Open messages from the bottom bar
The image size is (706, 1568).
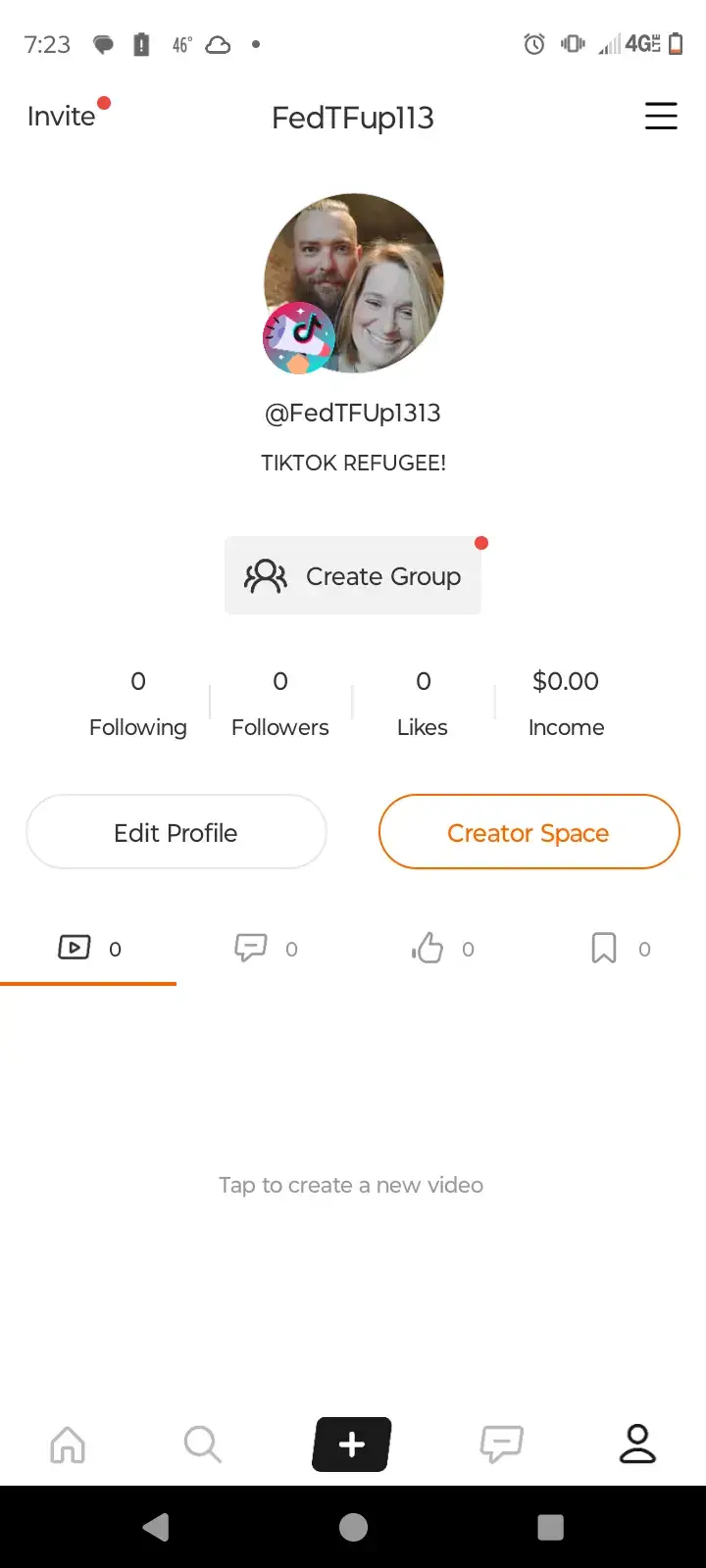tap(501, 1444)
